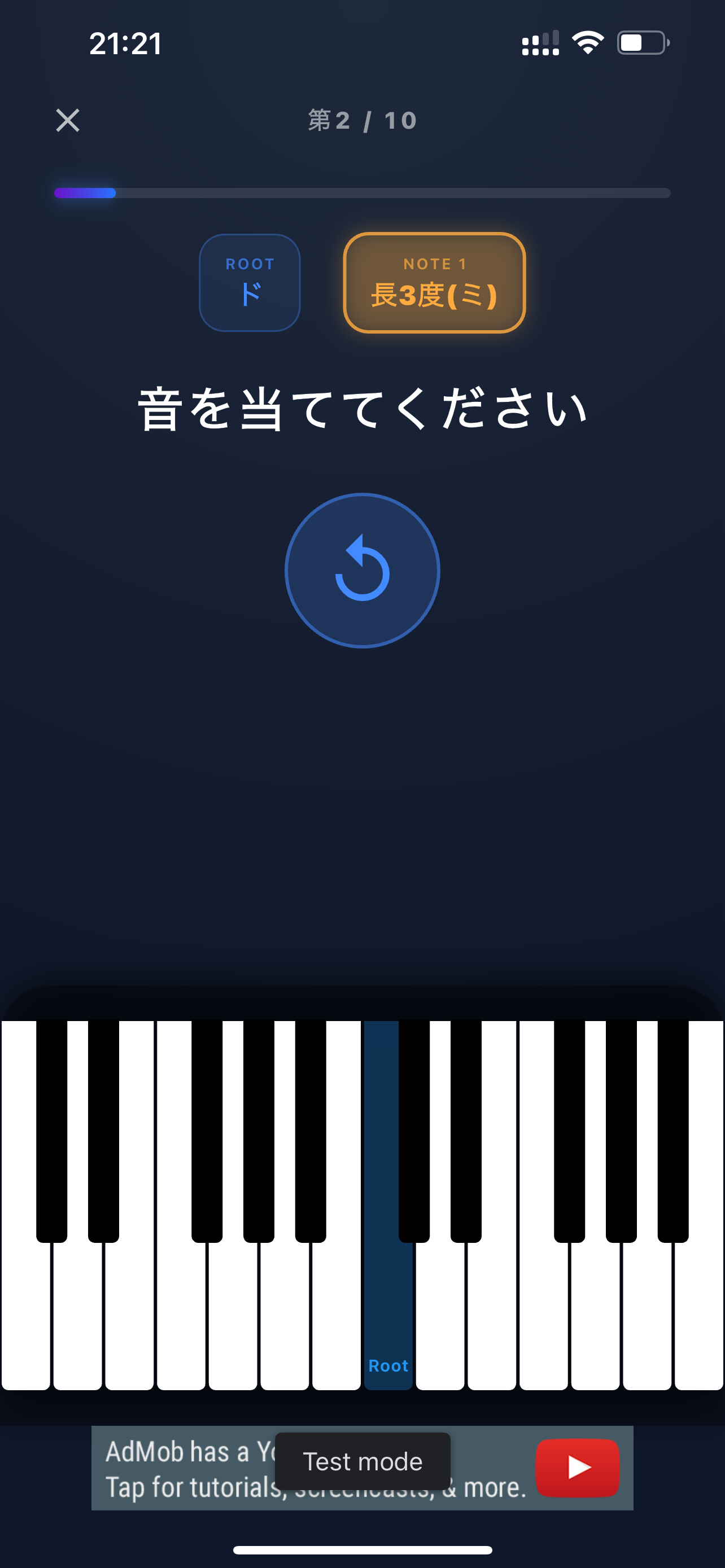725x1568 pixels.
Task: Tap the blue Root marked piano key
Action: [388, 1309]
